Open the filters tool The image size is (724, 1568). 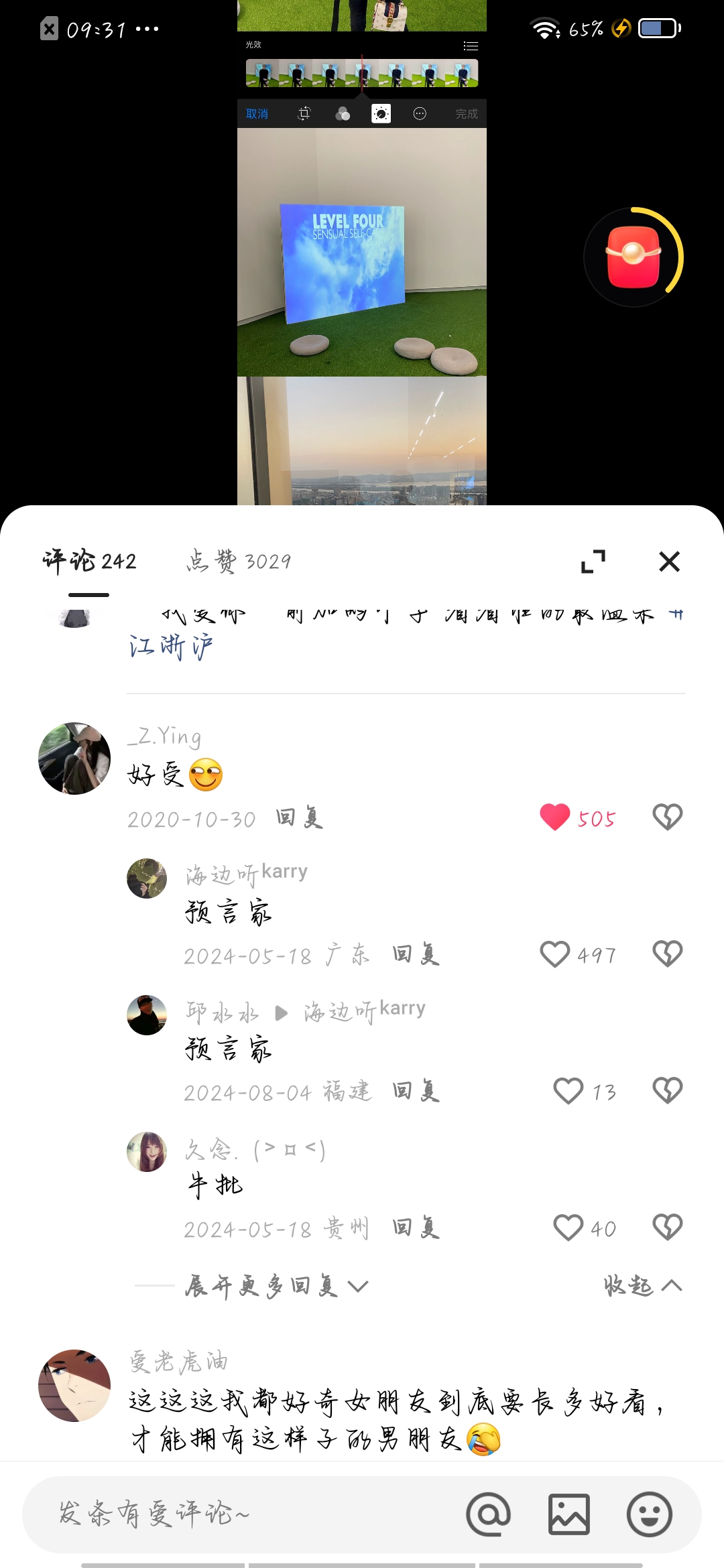point(343,113)
